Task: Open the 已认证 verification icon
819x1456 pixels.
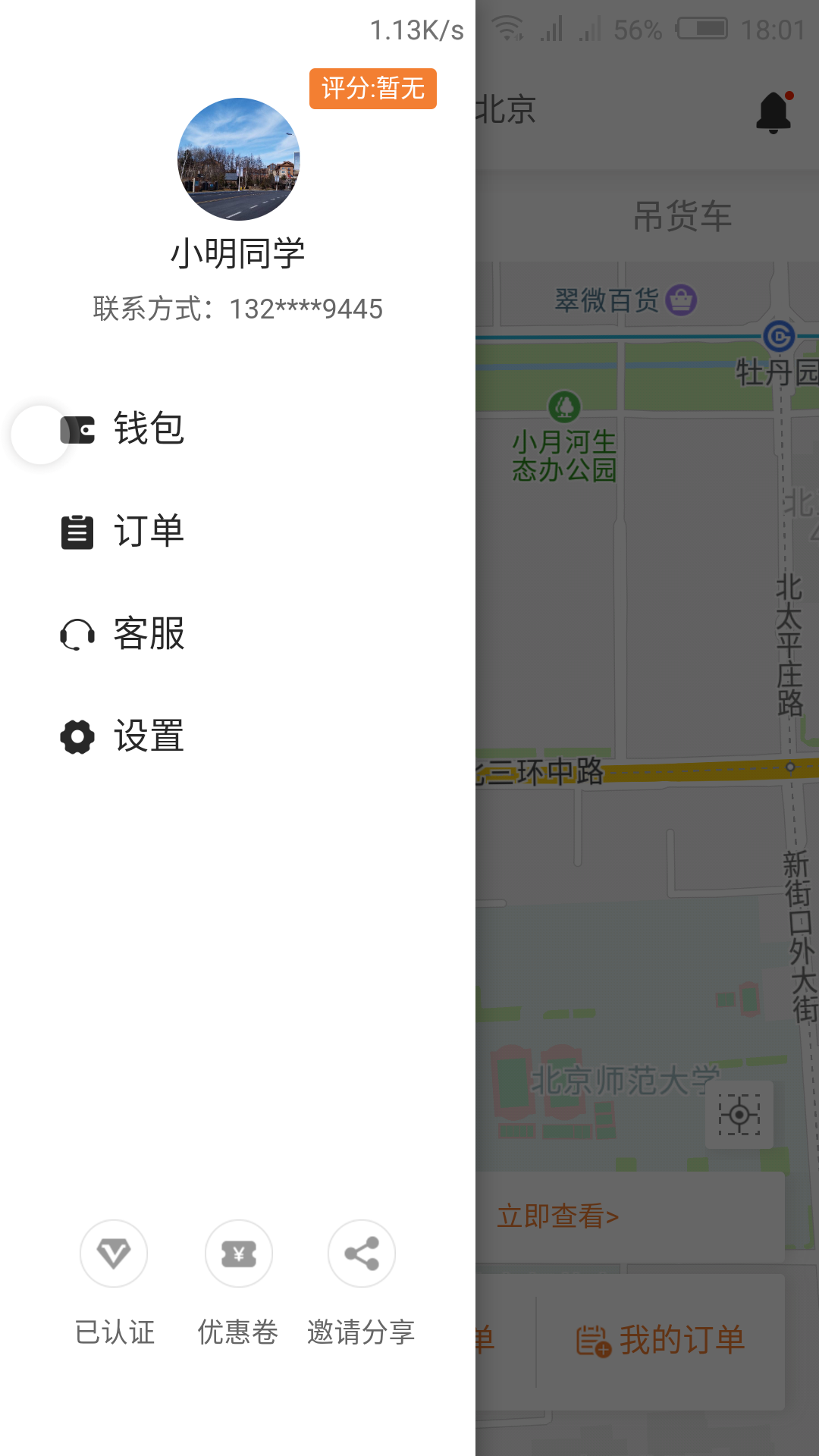Action: point(114,1254)
